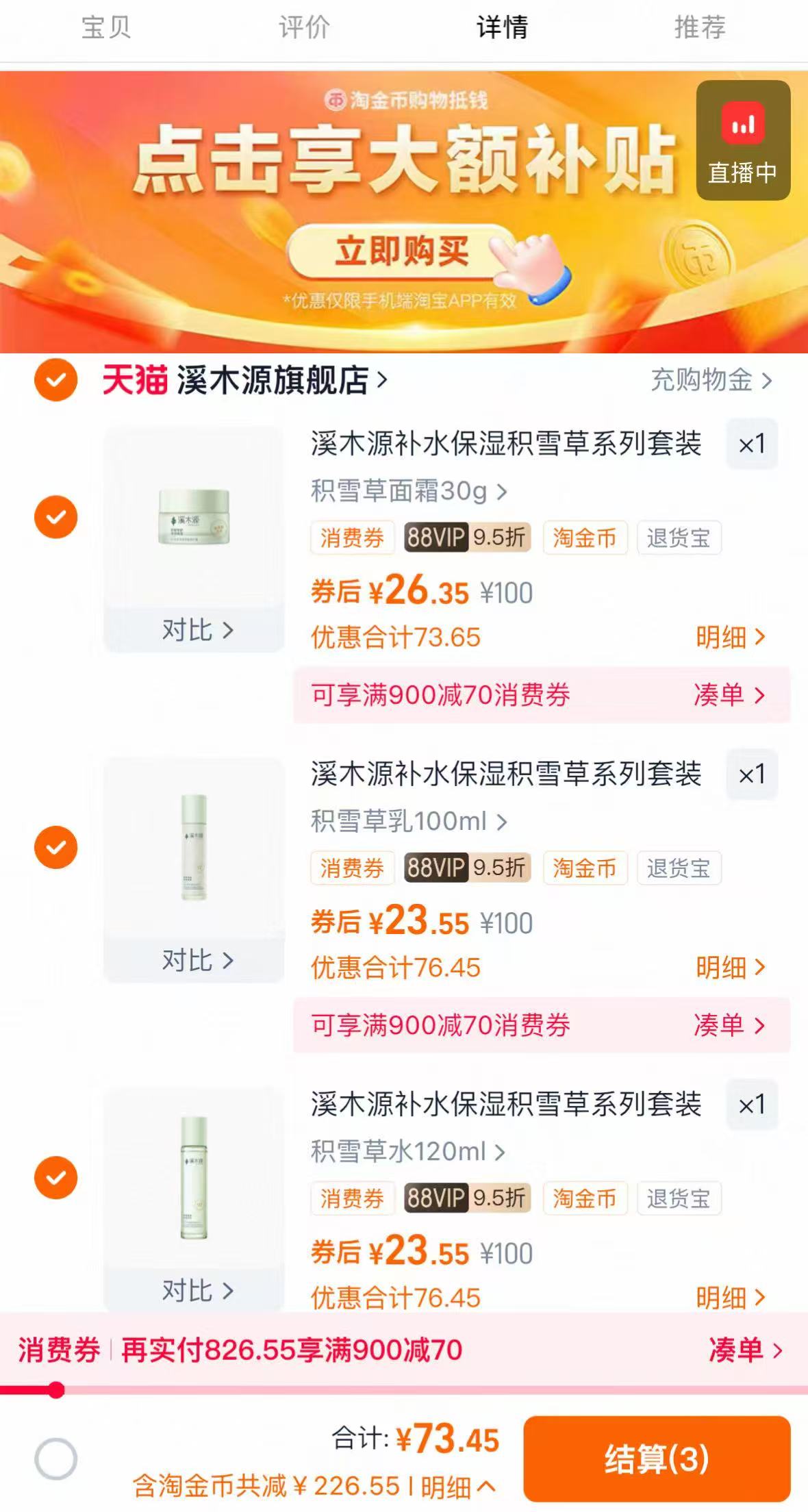Deselect the 积雪草面霜30g item checkbox

pos(55,518)
